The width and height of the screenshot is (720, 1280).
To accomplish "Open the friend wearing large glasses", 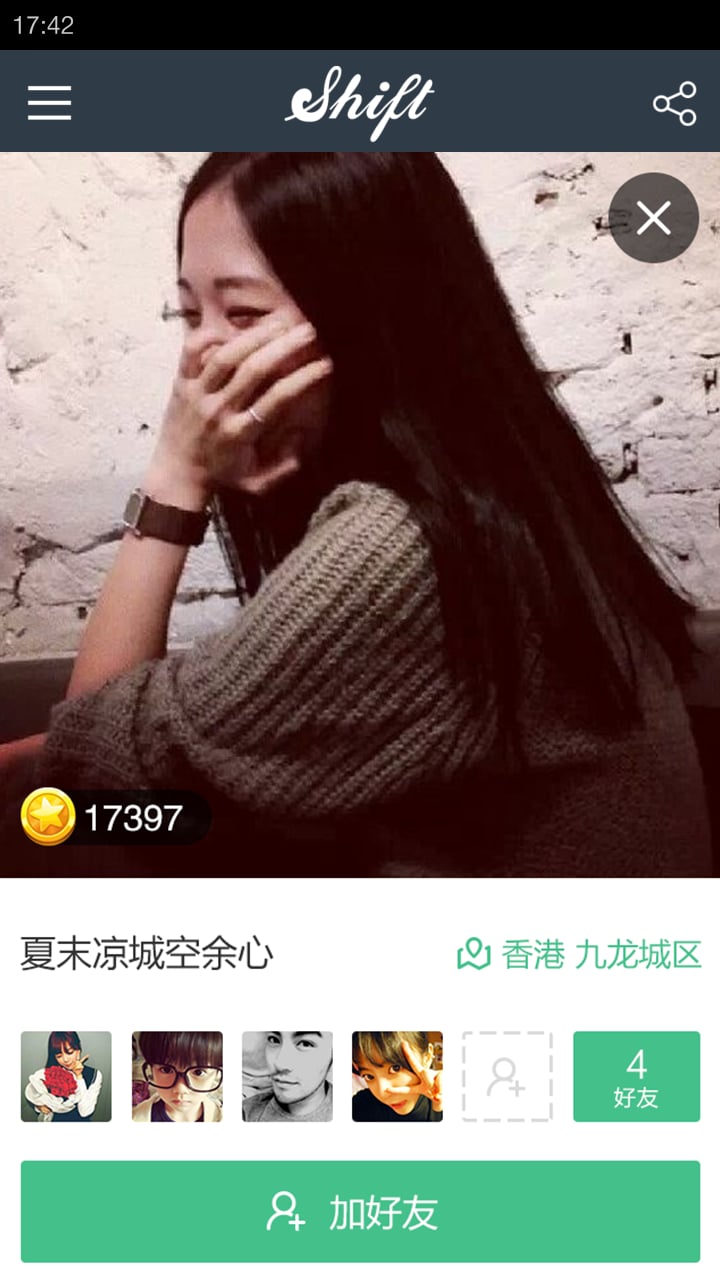I will coord(177,1076).
